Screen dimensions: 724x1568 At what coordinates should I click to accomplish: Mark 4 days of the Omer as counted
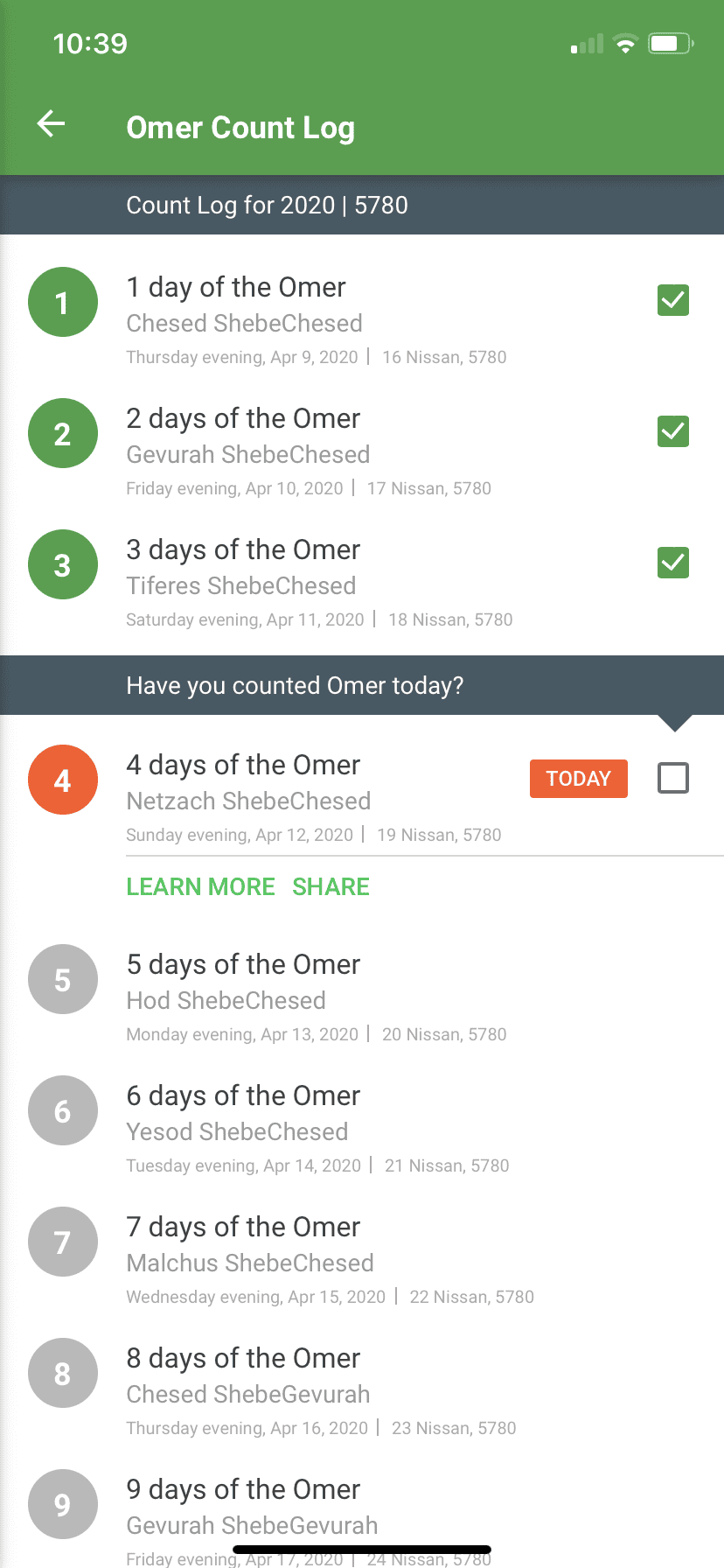(x=673, y=778)
